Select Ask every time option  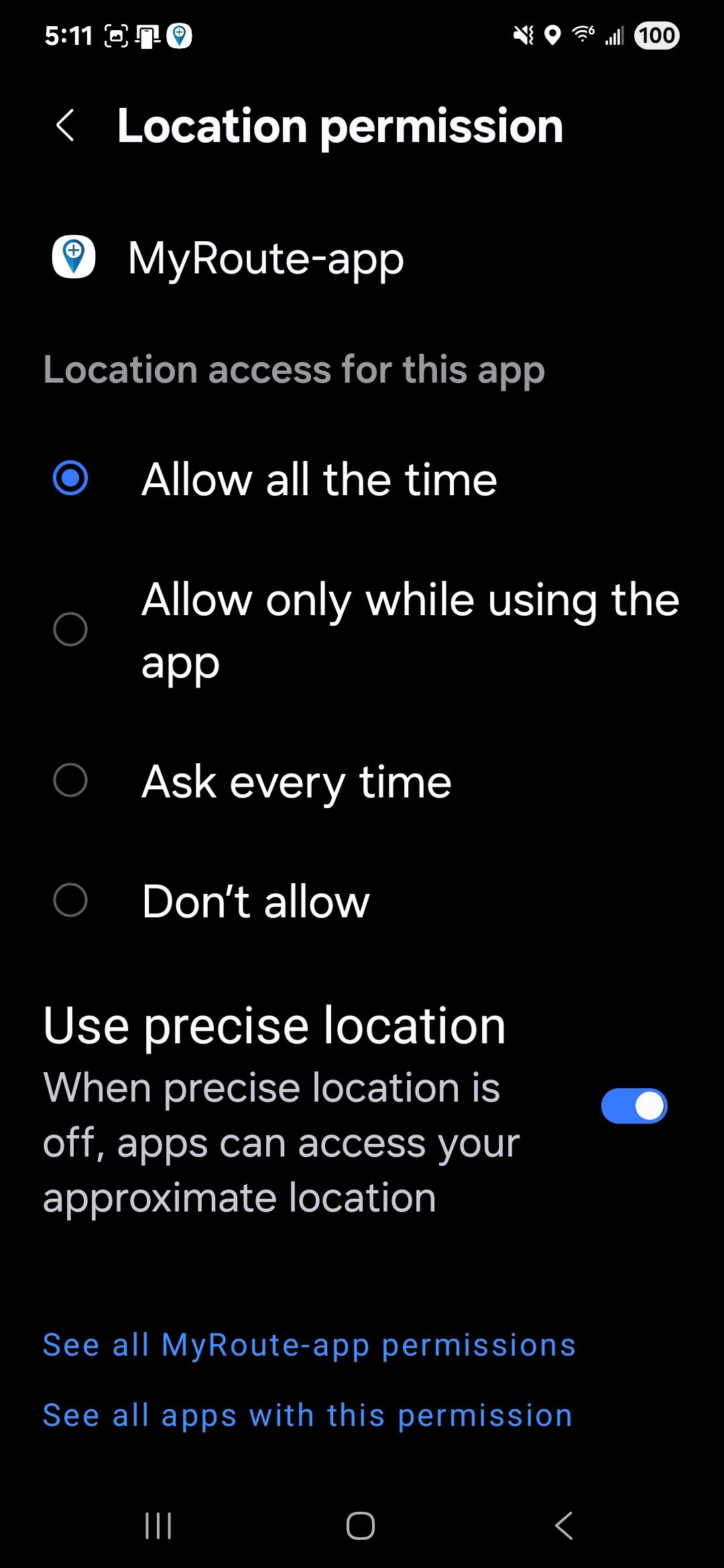pos(70,781)
